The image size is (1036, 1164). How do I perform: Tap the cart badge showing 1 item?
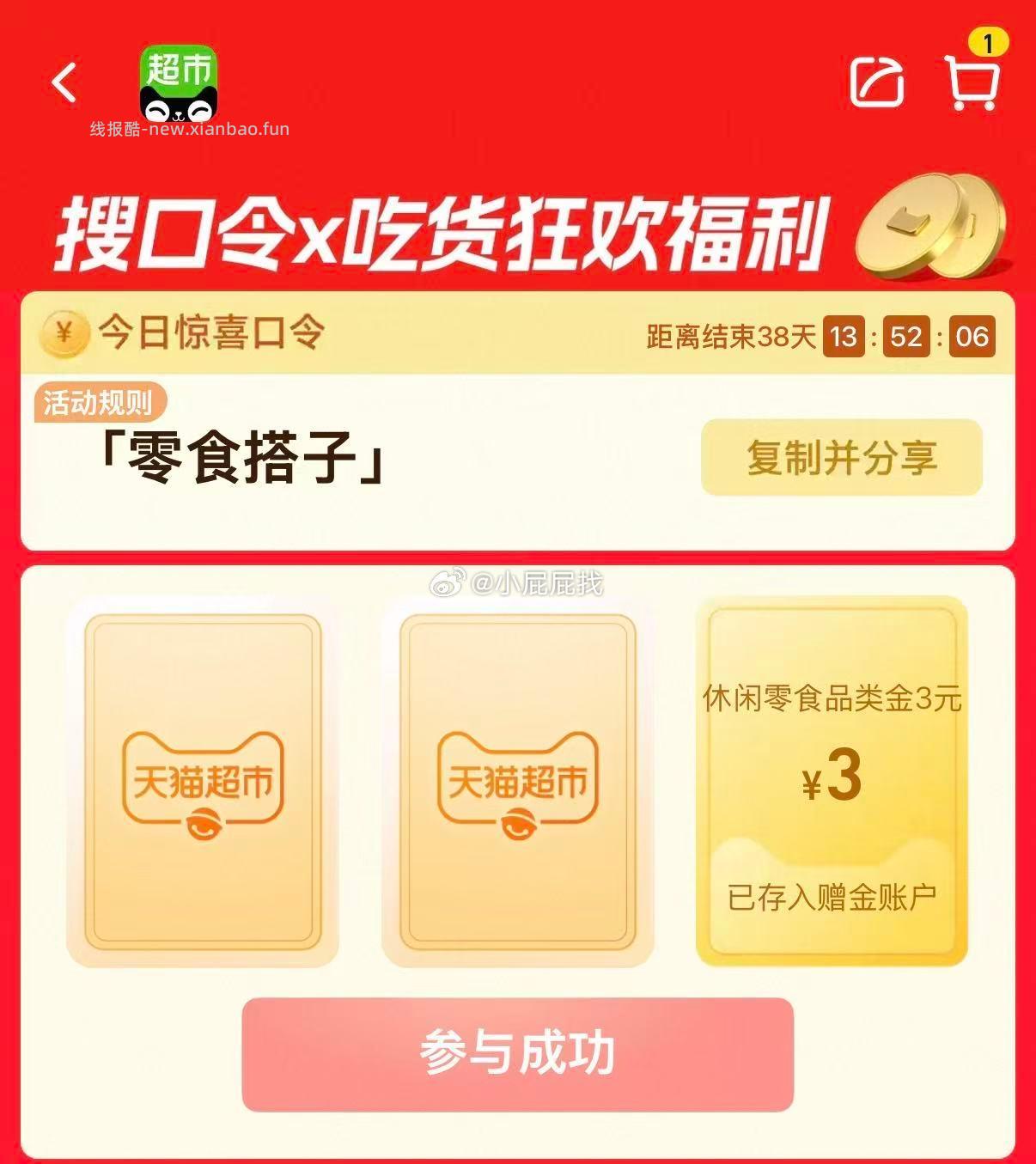pos(990,40)
